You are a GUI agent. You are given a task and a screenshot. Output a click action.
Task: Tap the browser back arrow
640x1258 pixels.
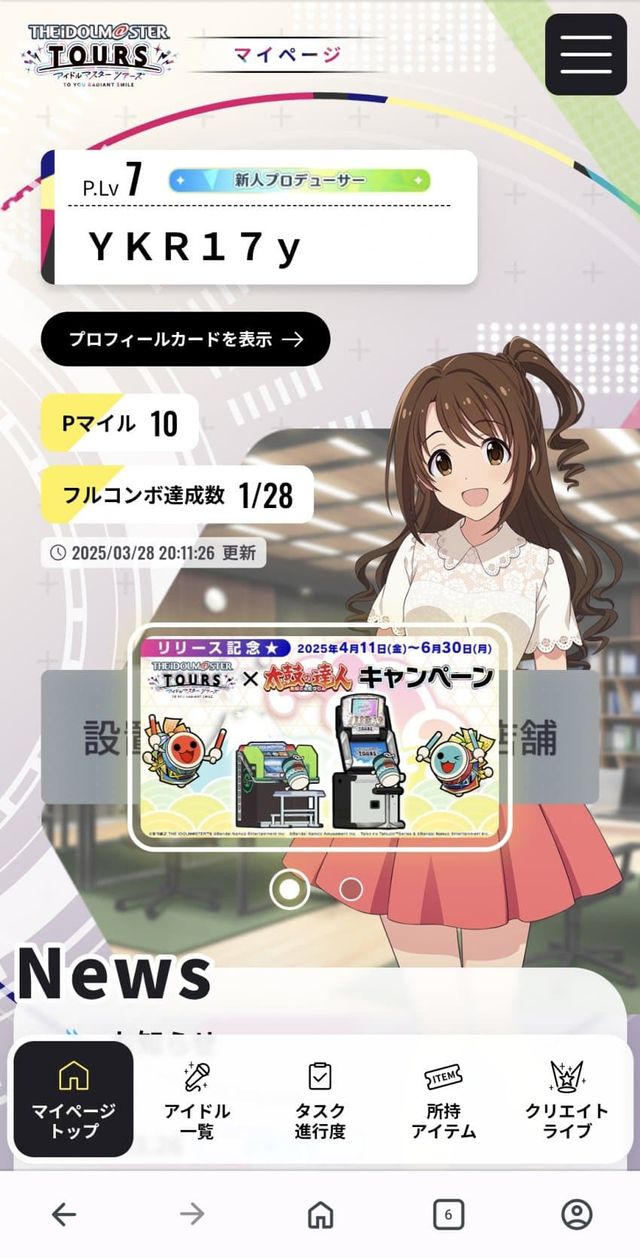coord(64,1214)
